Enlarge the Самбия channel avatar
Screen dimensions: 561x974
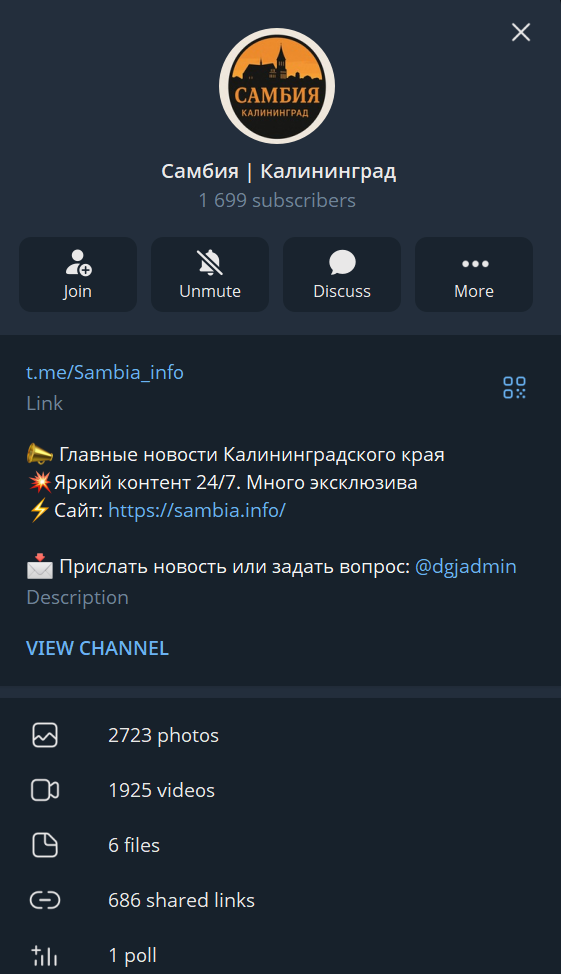[x=277, y=86]
